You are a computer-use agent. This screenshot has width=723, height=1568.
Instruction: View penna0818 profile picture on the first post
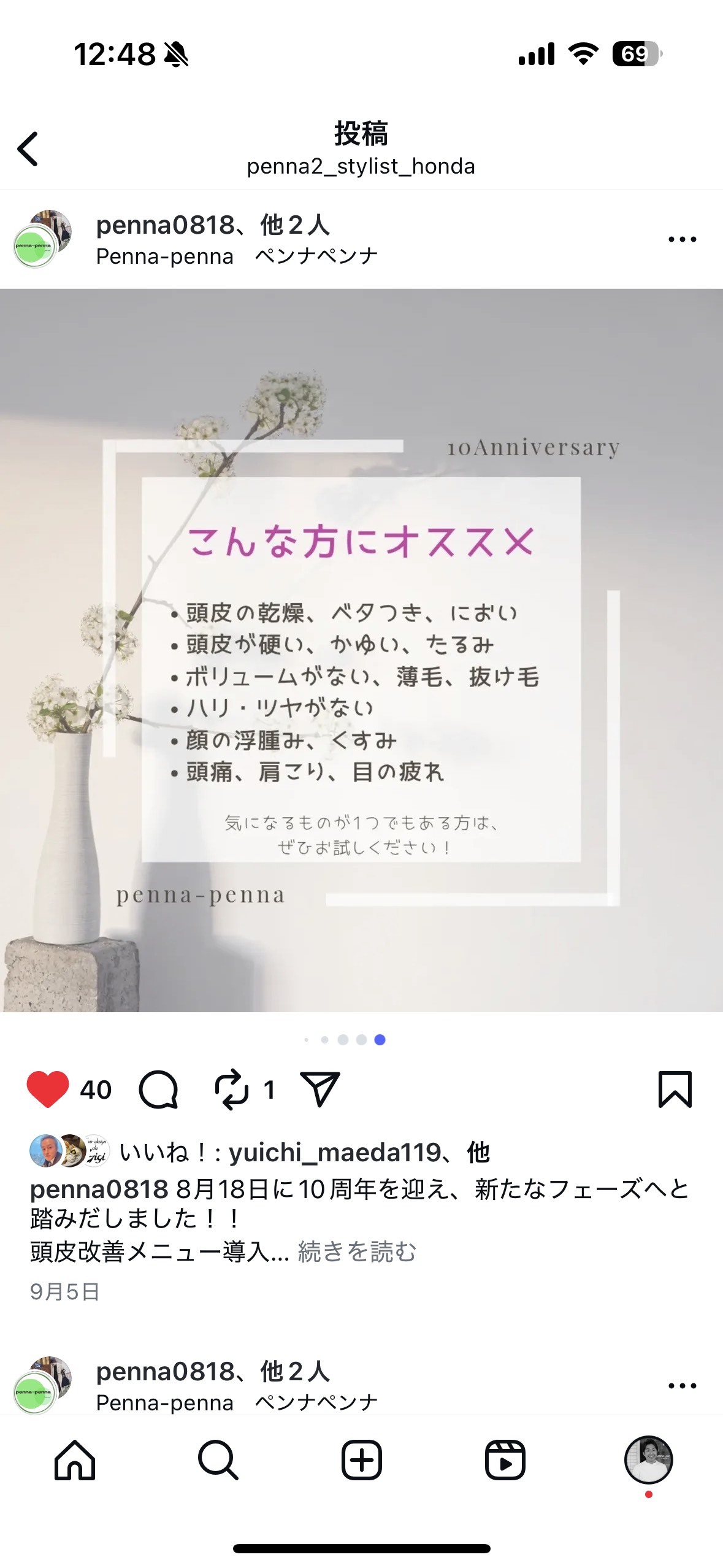[x=42, y=239]
